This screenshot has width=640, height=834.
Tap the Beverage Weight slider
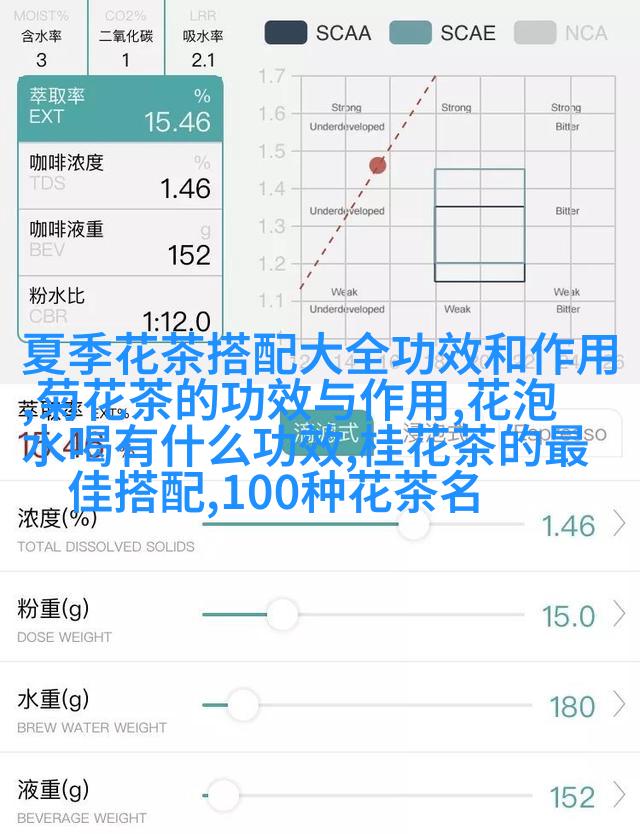tap(224, 795)
